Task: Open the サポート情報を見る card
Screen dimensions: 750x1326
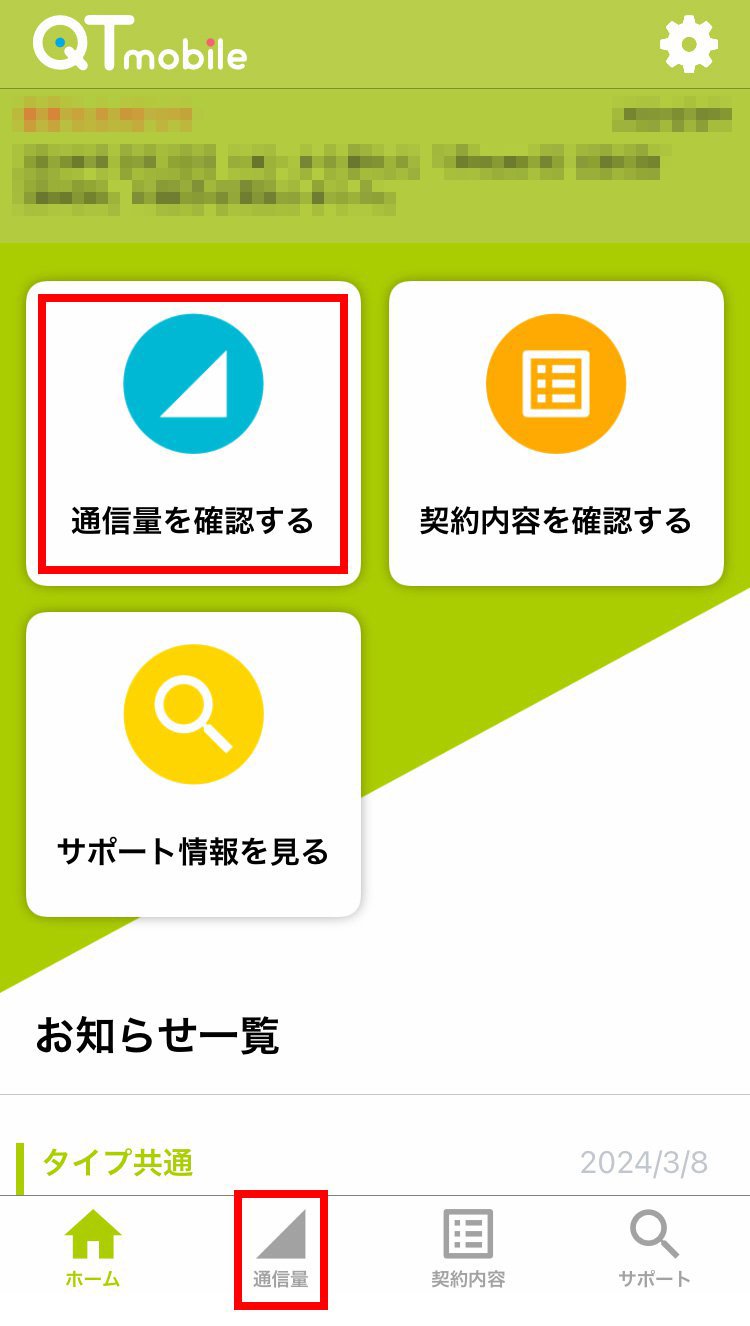Action: (x=193, y=764)
